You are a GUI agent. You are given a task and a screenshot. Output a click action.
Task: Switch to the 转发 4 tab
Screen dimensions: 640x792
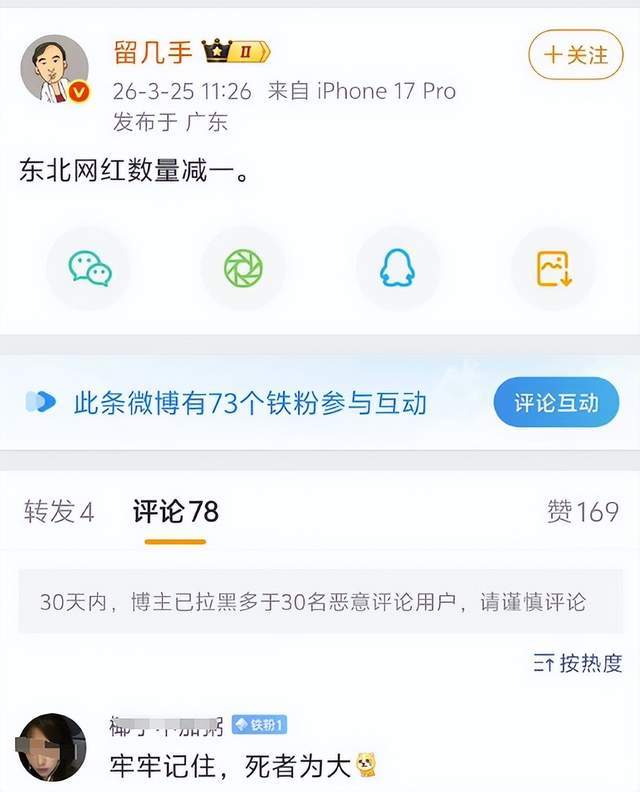[x=59, y=512]
